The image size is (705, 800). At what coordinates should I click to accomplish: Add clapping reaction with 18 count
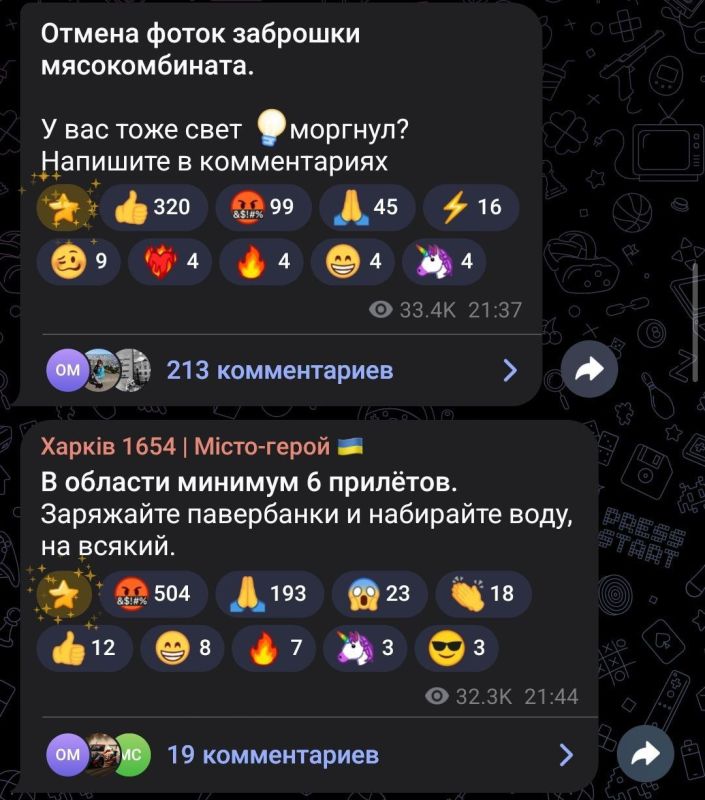coord(484,593)
